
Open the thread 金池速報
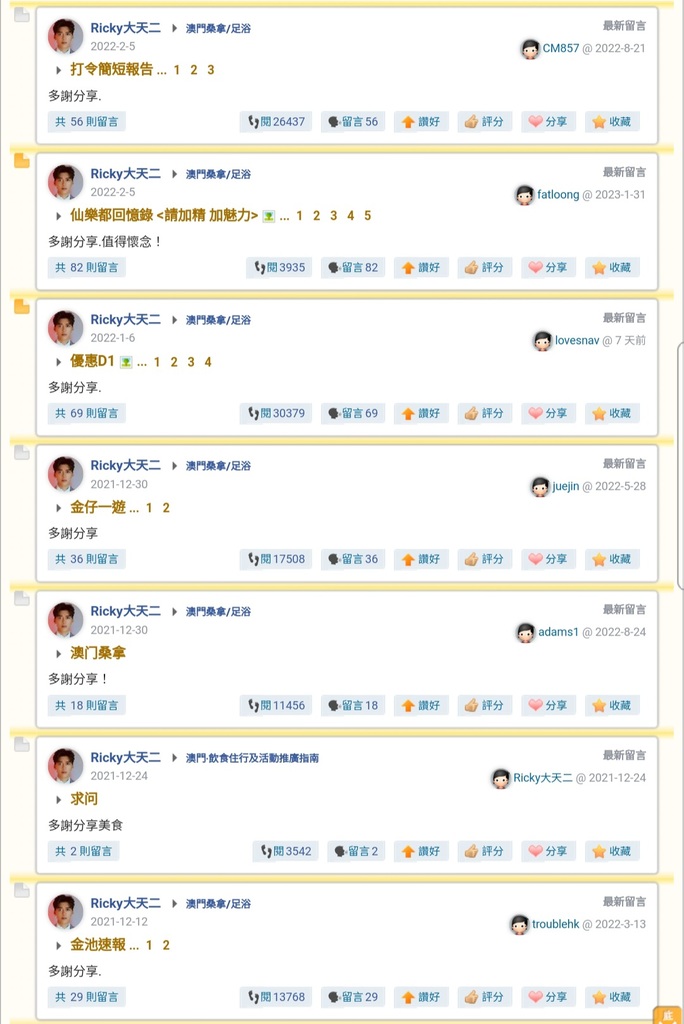[98, 945]
